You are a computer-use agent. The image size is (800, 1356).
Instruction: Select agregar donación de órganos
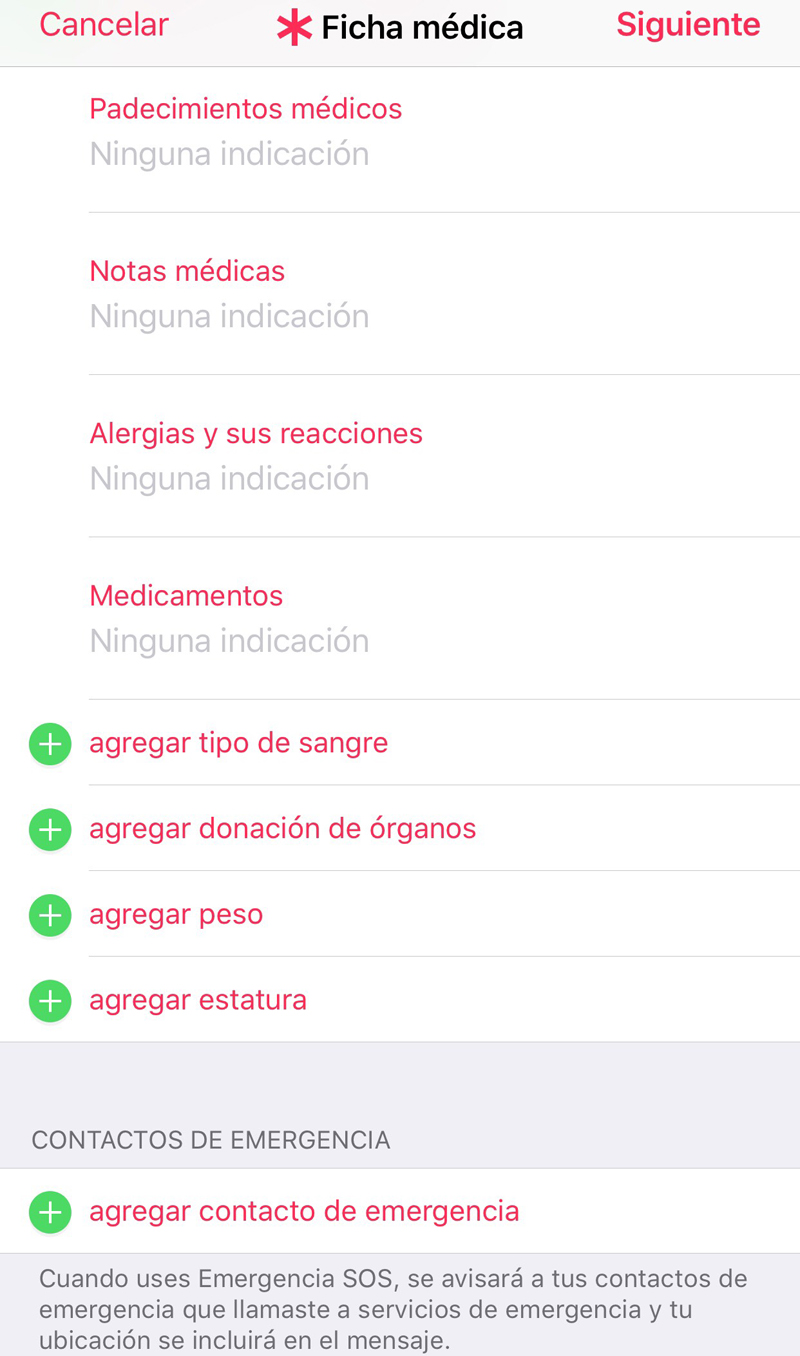[x=282, y=829]
